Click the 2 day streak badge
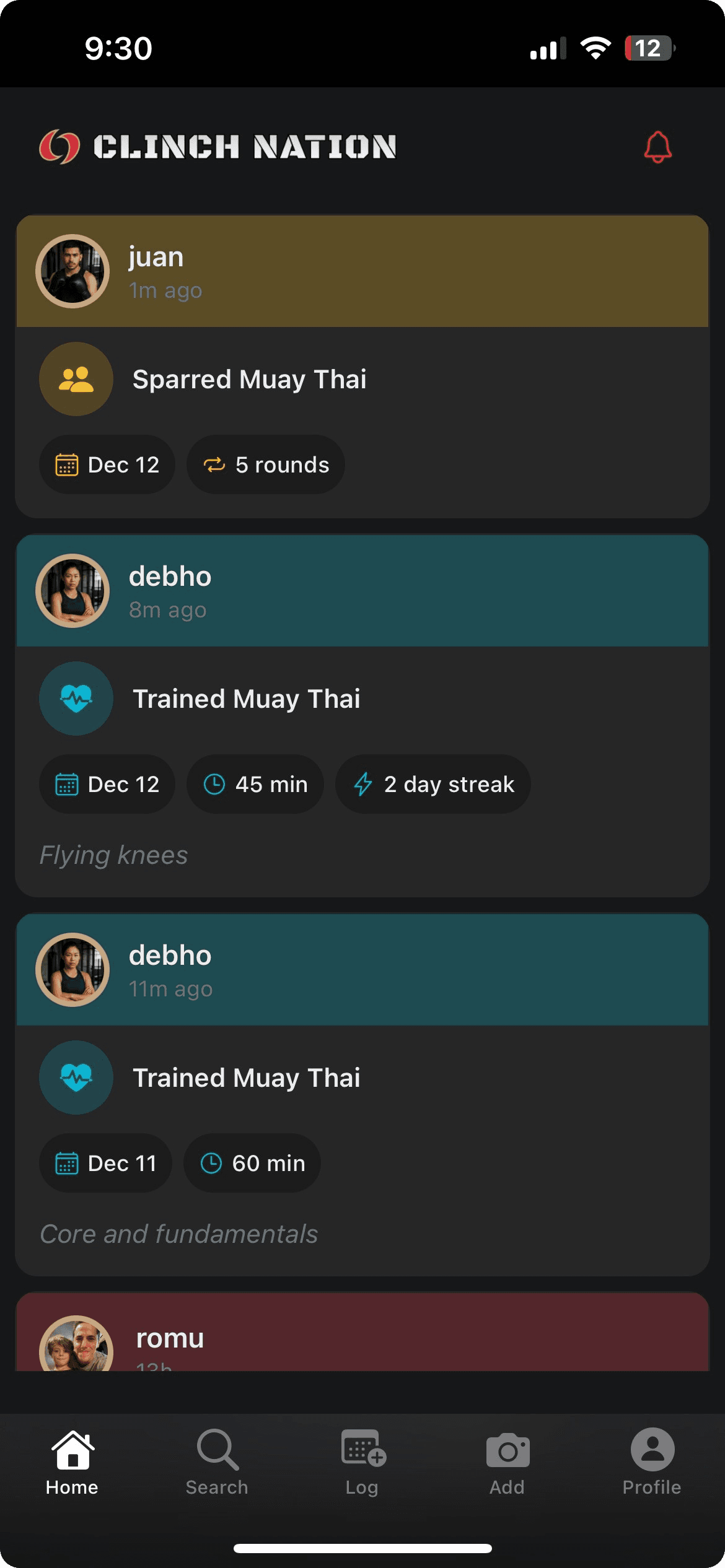This screenshot has height=1568, width=725. [x=432, y=783]
